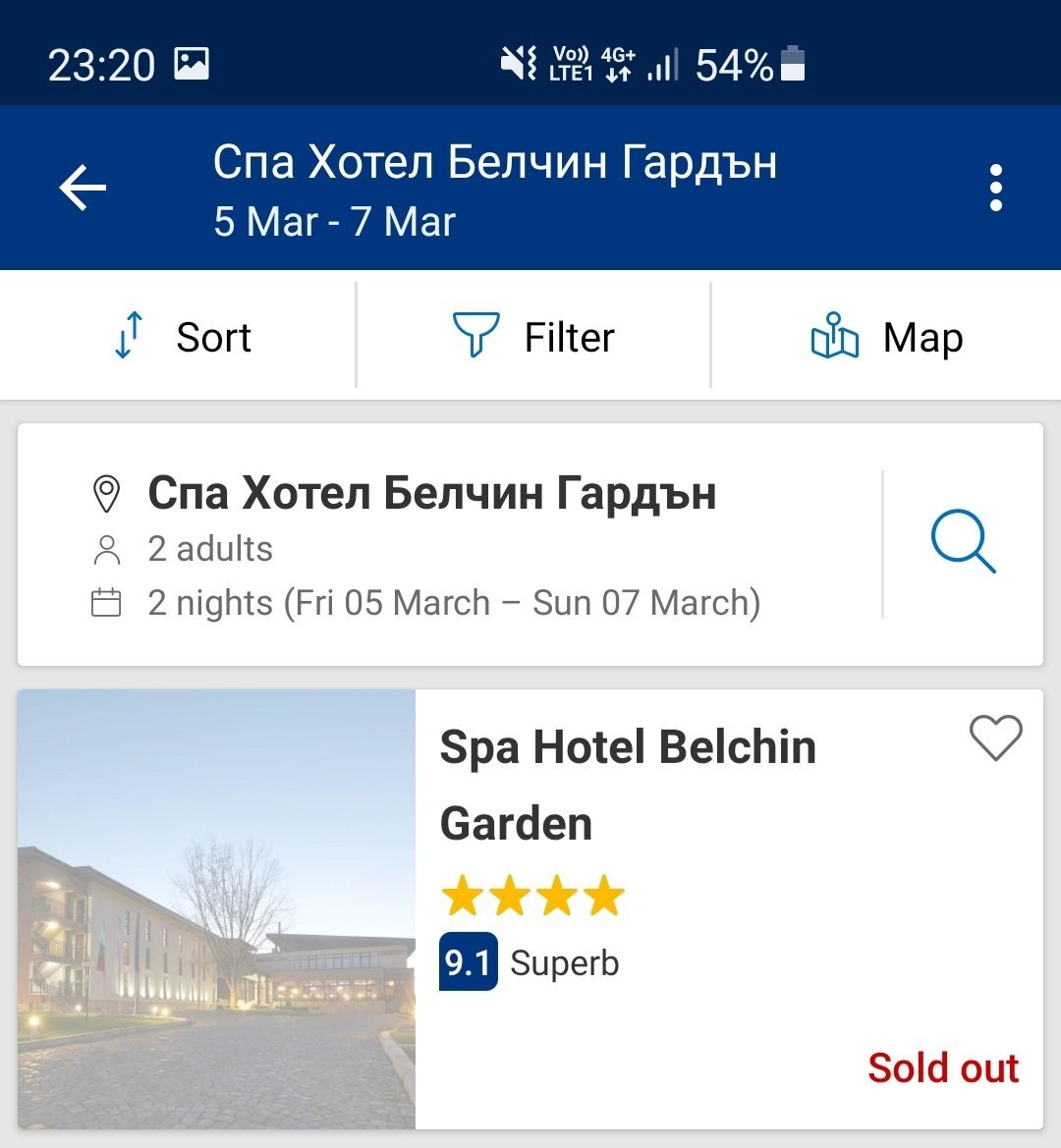Go back using the arrow icon
This screenshot has width=1061, height=1148.
point(83,188)
